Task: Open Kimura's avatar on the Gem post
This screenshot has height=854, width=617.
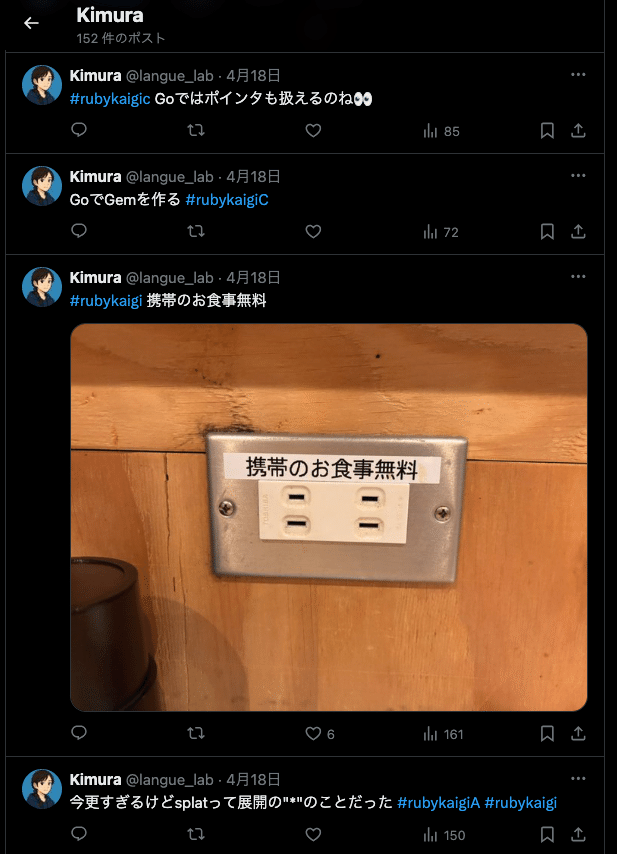Action: click(42, 186)
